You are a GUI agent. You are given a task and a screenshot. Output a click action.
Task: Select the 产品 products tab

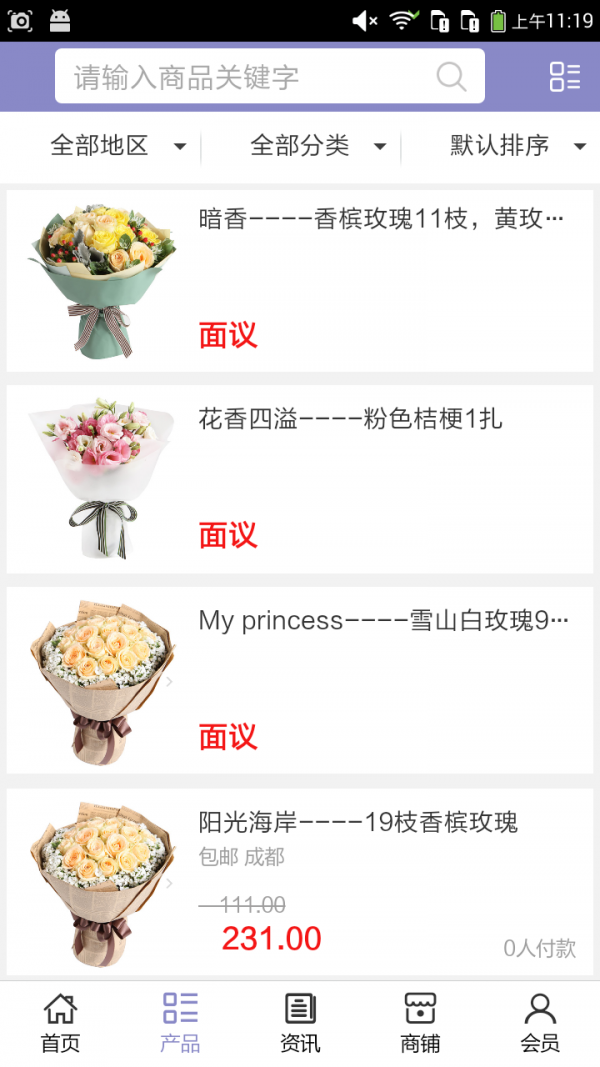coord(180,1023)
